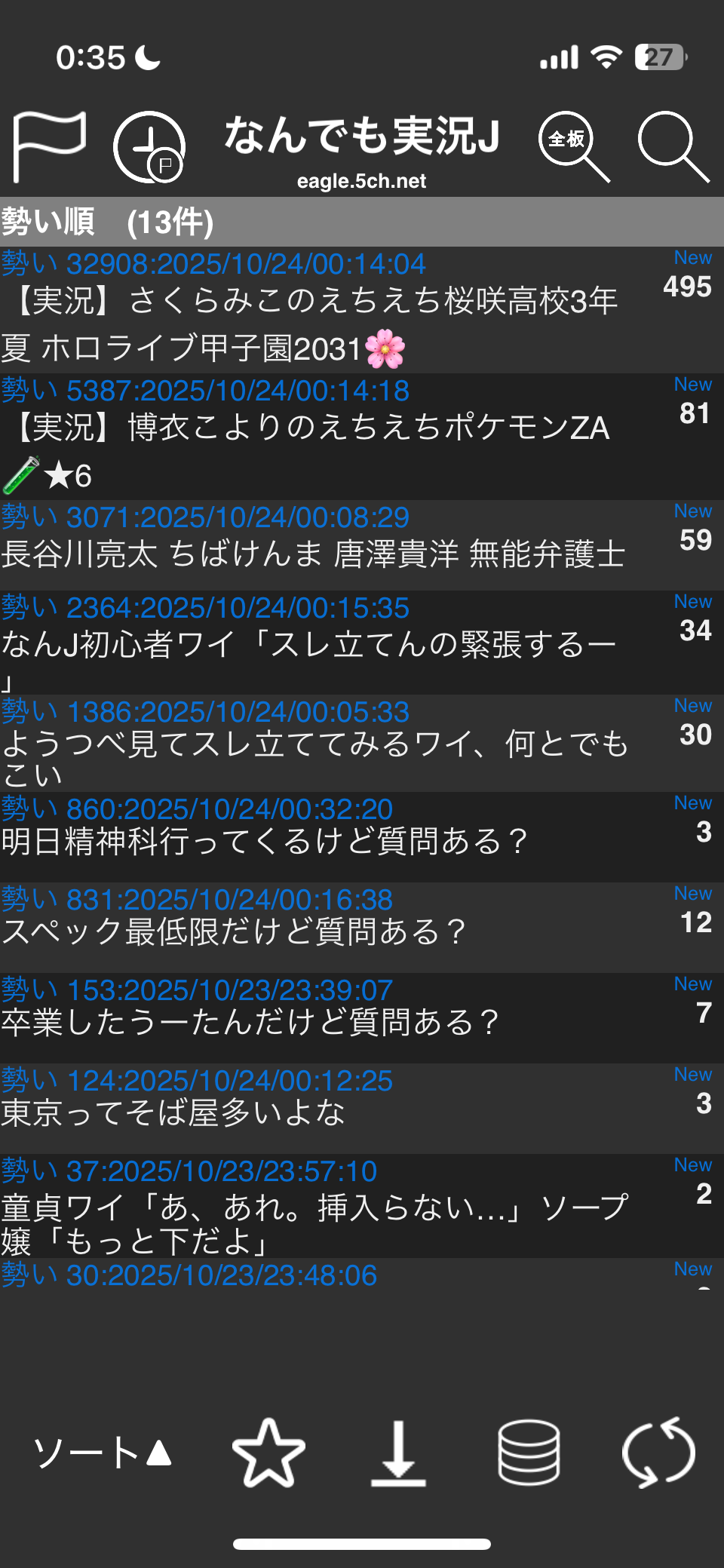724x1568 pixels.
Task: Open the 童貞ワイ ソープ嬢 thread
Action: point(362,1206)
